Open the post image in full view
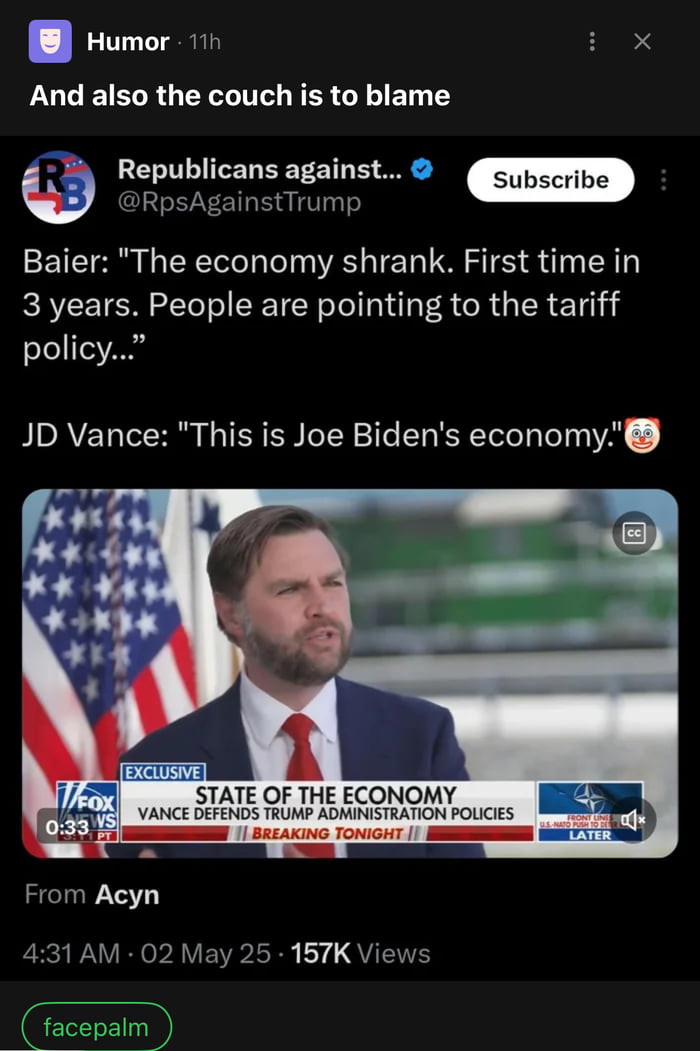 [350, 560]
